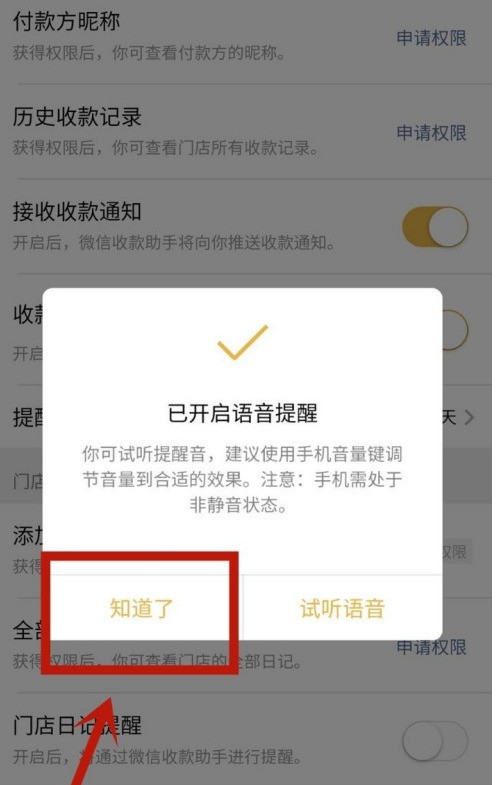Tap 申请权限 next to 历史收款记录

coord(431,133)
